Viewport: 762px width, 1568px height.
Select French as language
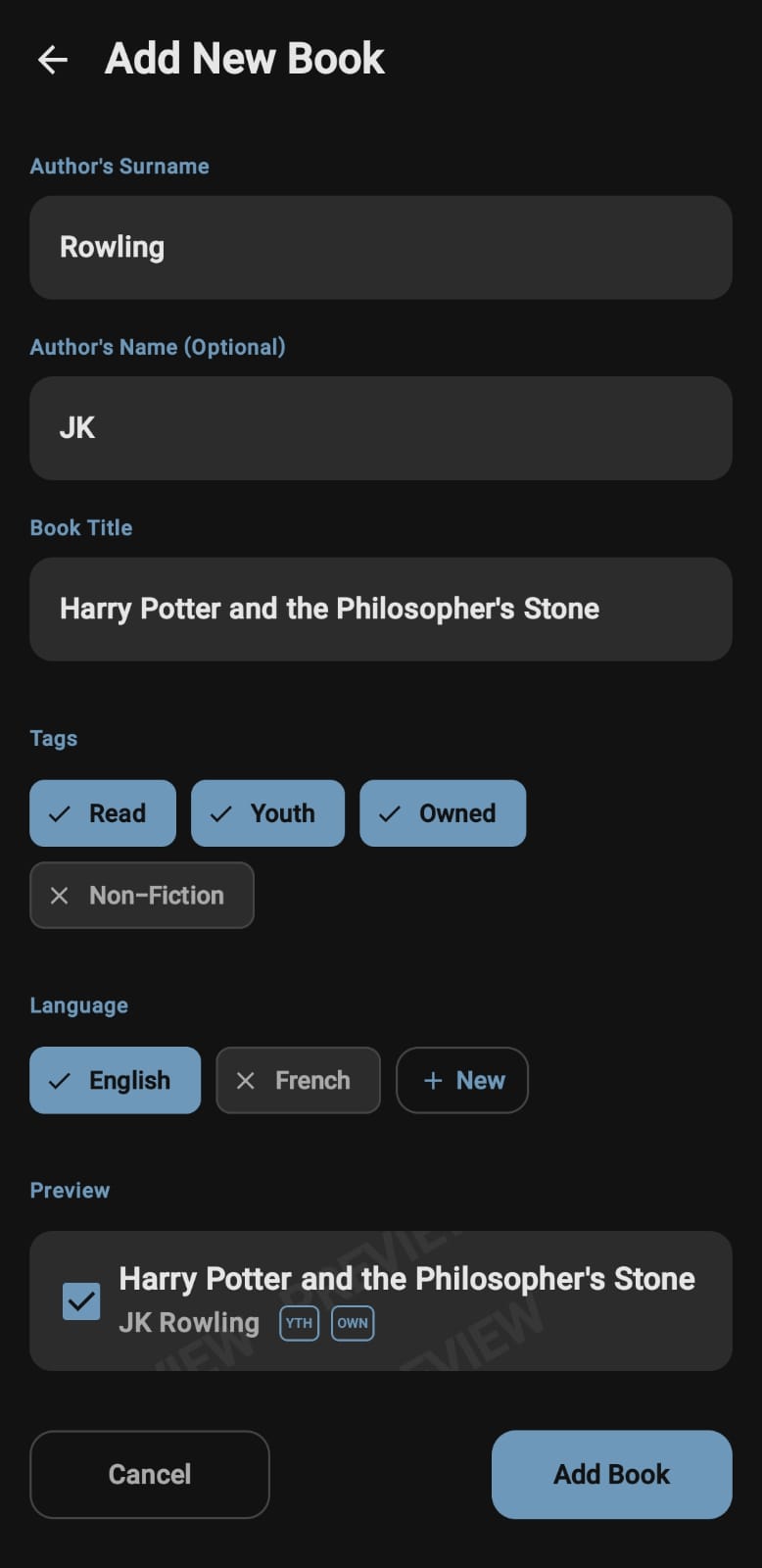(x=298, y=1080)
